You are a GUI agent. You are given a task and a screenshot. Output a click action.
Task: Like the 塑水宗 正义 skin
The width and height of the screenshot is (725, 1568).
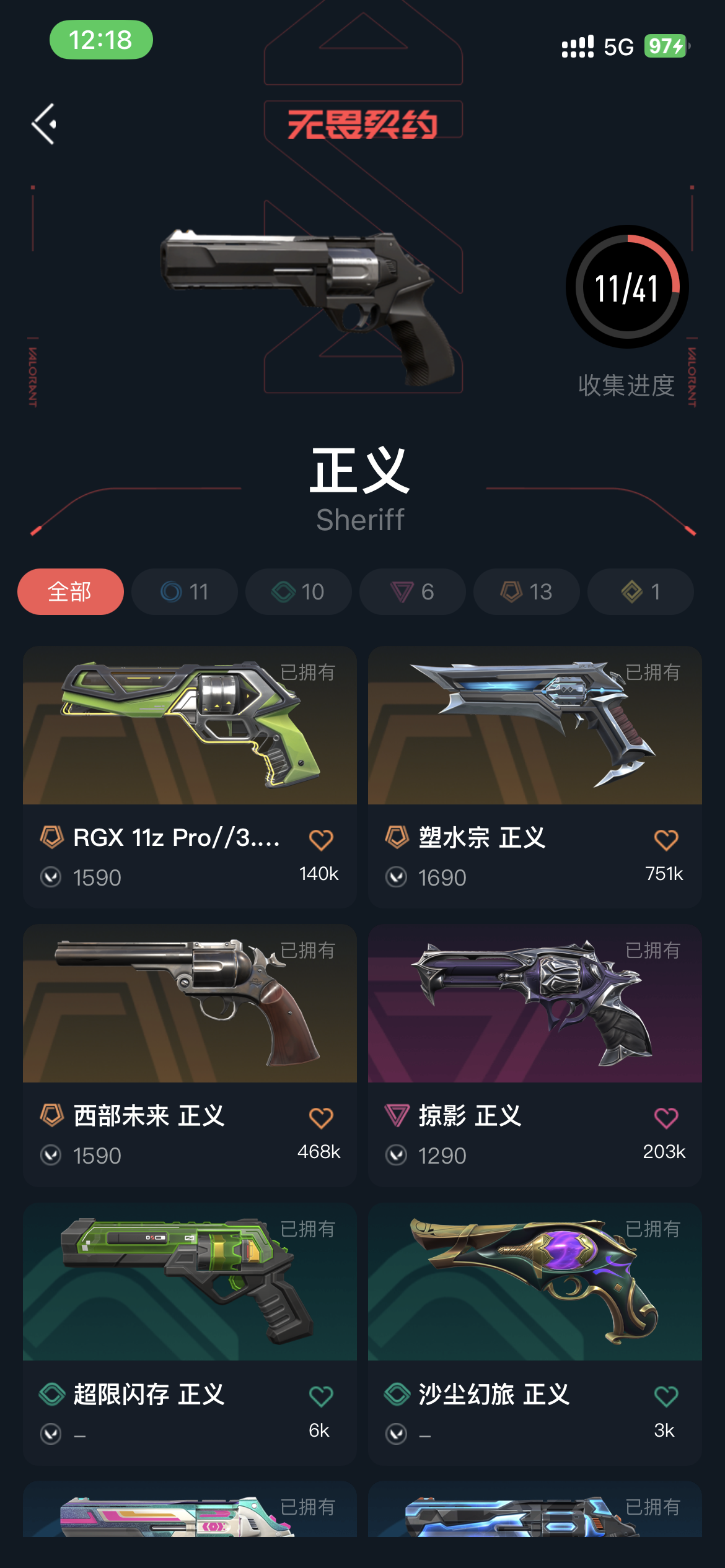666,840
